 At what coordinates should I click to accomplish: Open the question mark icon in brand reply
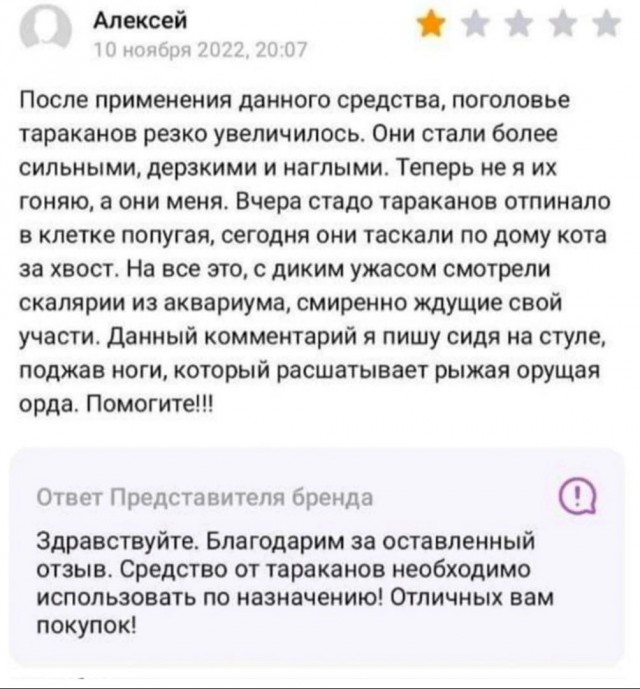pos(581,496)
